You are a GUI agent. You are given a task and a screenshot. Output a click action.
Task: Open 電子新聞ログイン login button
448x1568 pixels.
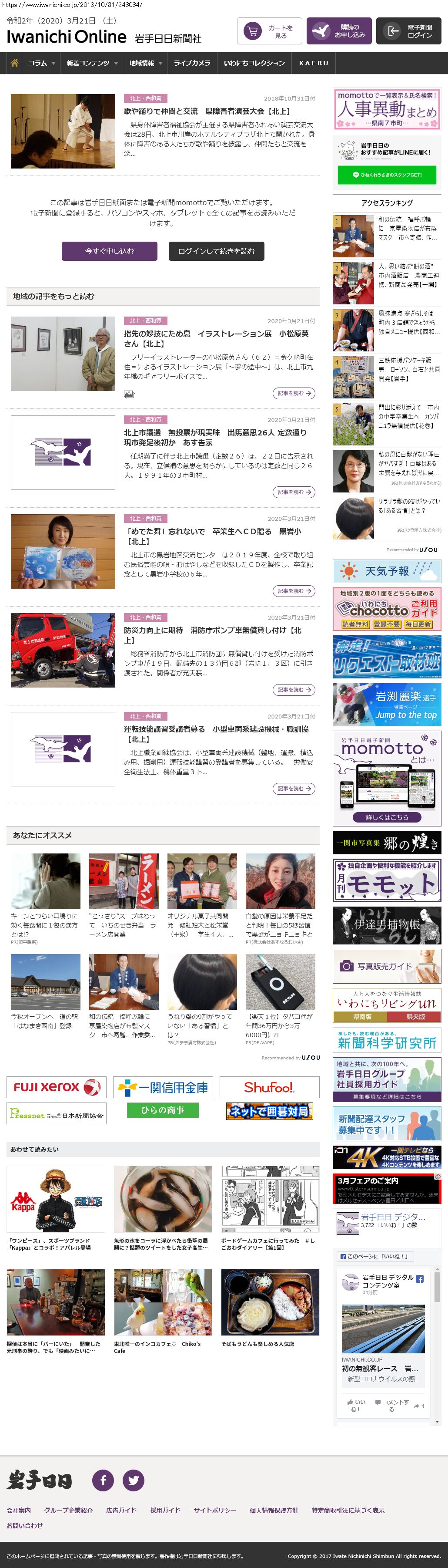tap(408, 31)
